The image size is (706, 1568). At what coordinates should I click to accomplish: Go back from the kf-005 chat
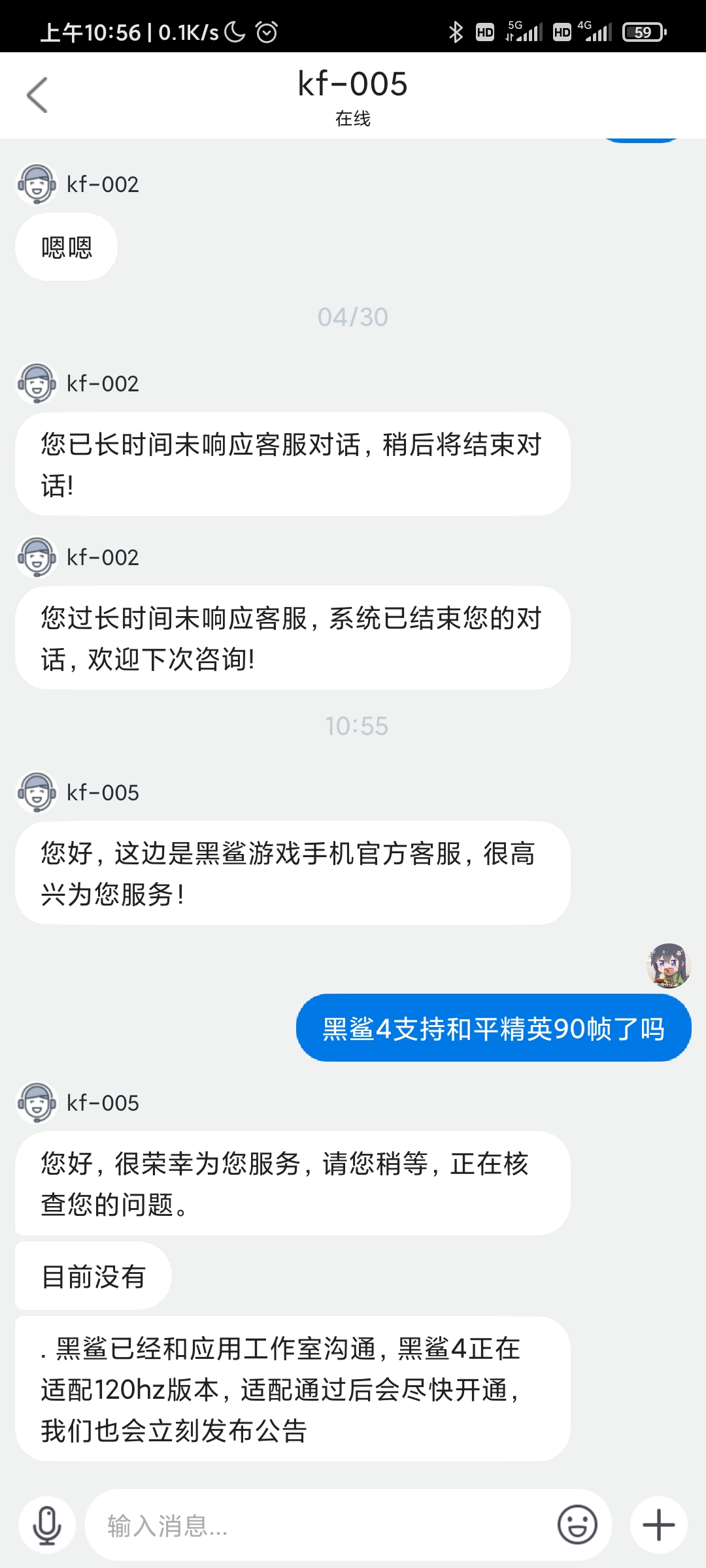point(37,95)
